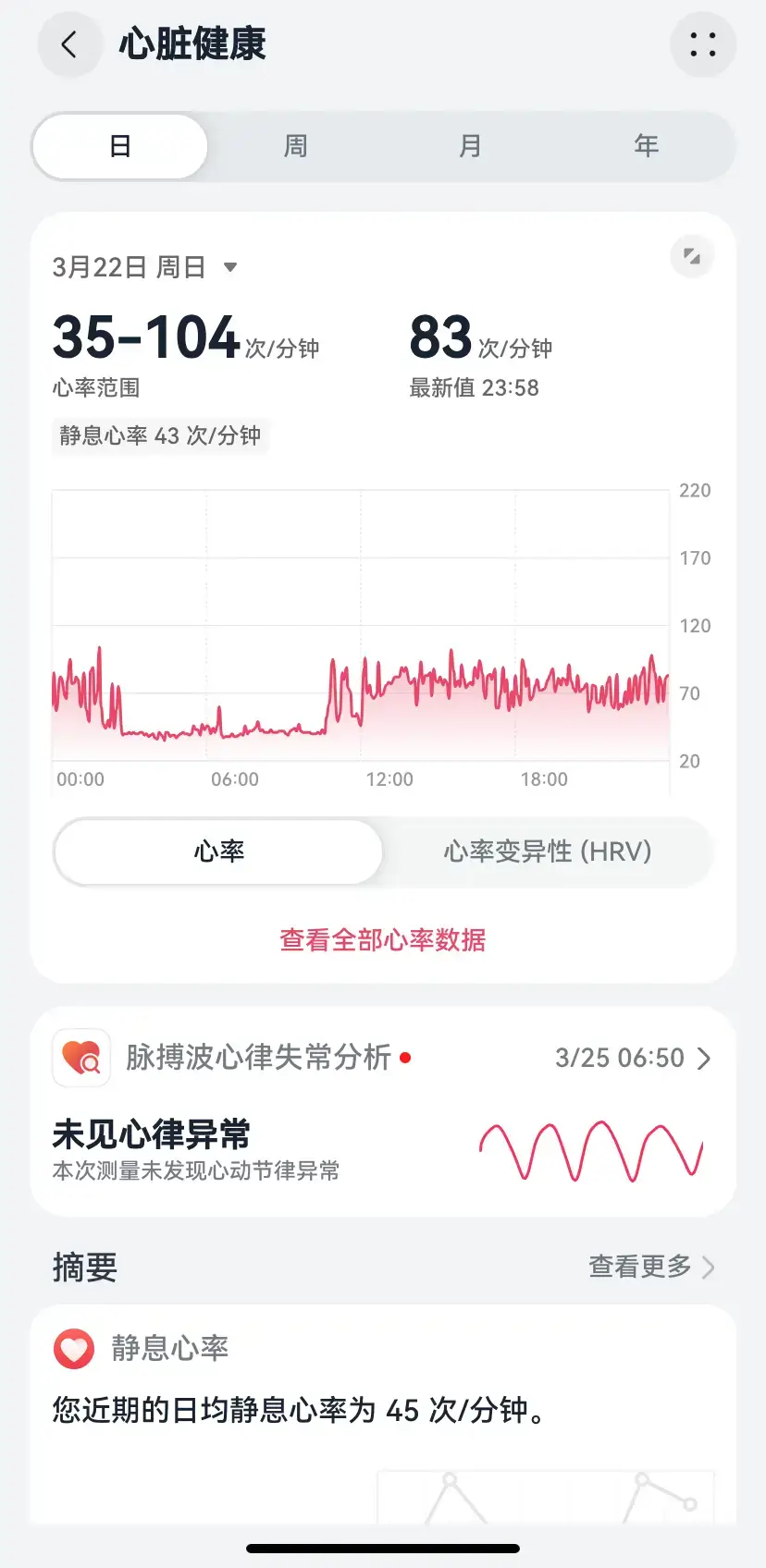
Task: Open 查看全部心率数据 link
Action: coord(383,939)
